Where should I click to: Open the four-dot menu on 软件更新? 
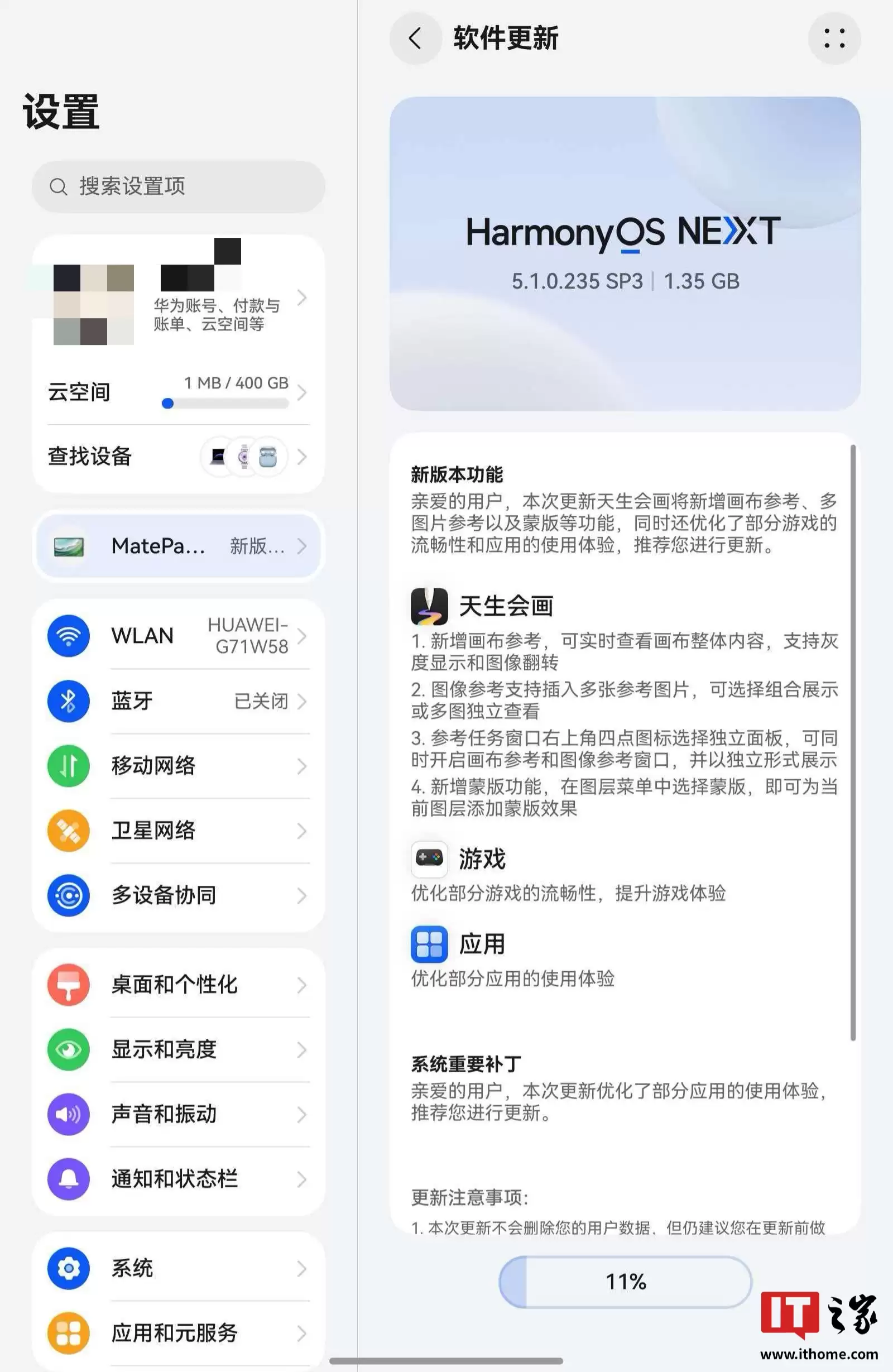coord(834,39)
